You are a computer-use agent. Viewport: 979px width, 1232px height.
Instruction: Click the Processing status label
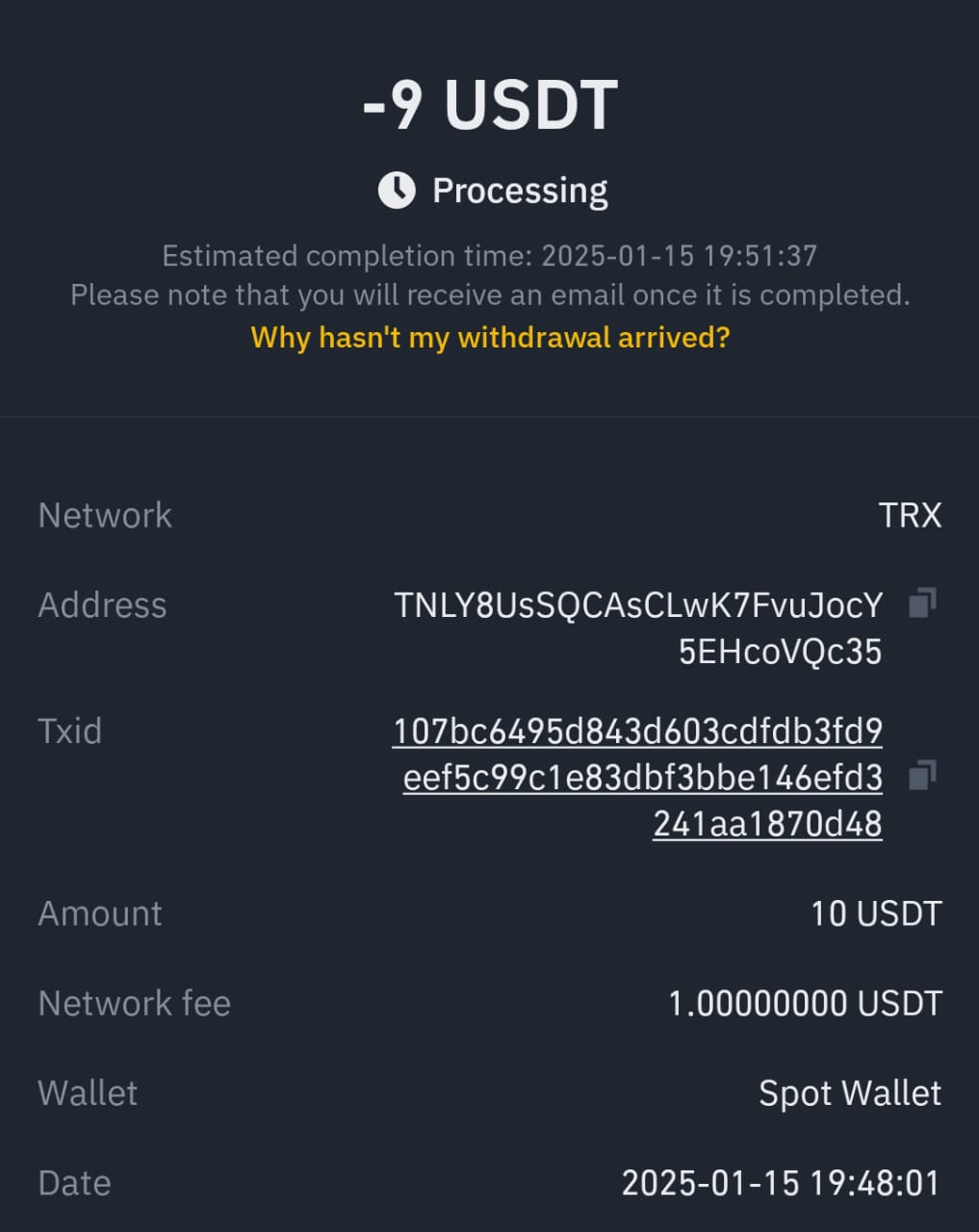(x=521, y=190)
